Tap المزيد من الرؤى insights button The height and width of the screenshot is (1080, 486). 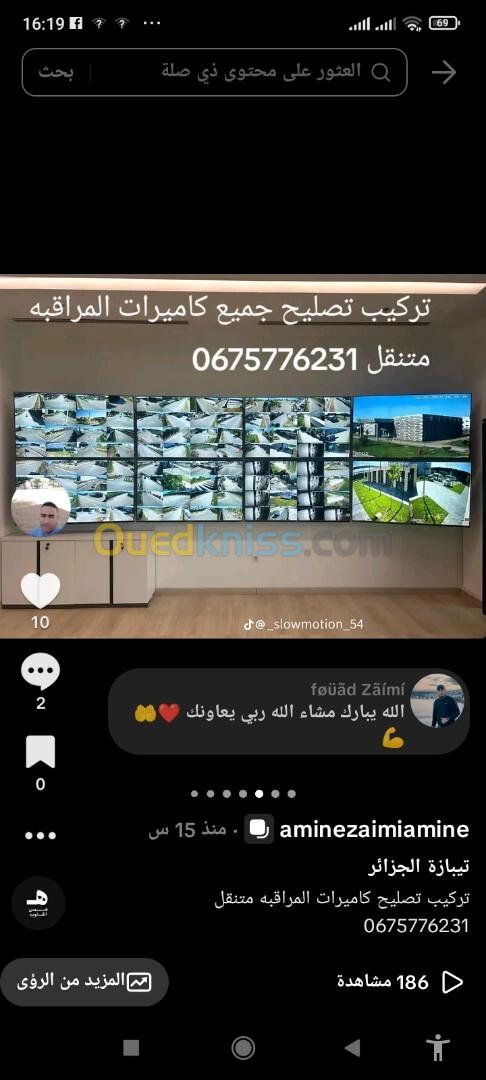point(84,982)
